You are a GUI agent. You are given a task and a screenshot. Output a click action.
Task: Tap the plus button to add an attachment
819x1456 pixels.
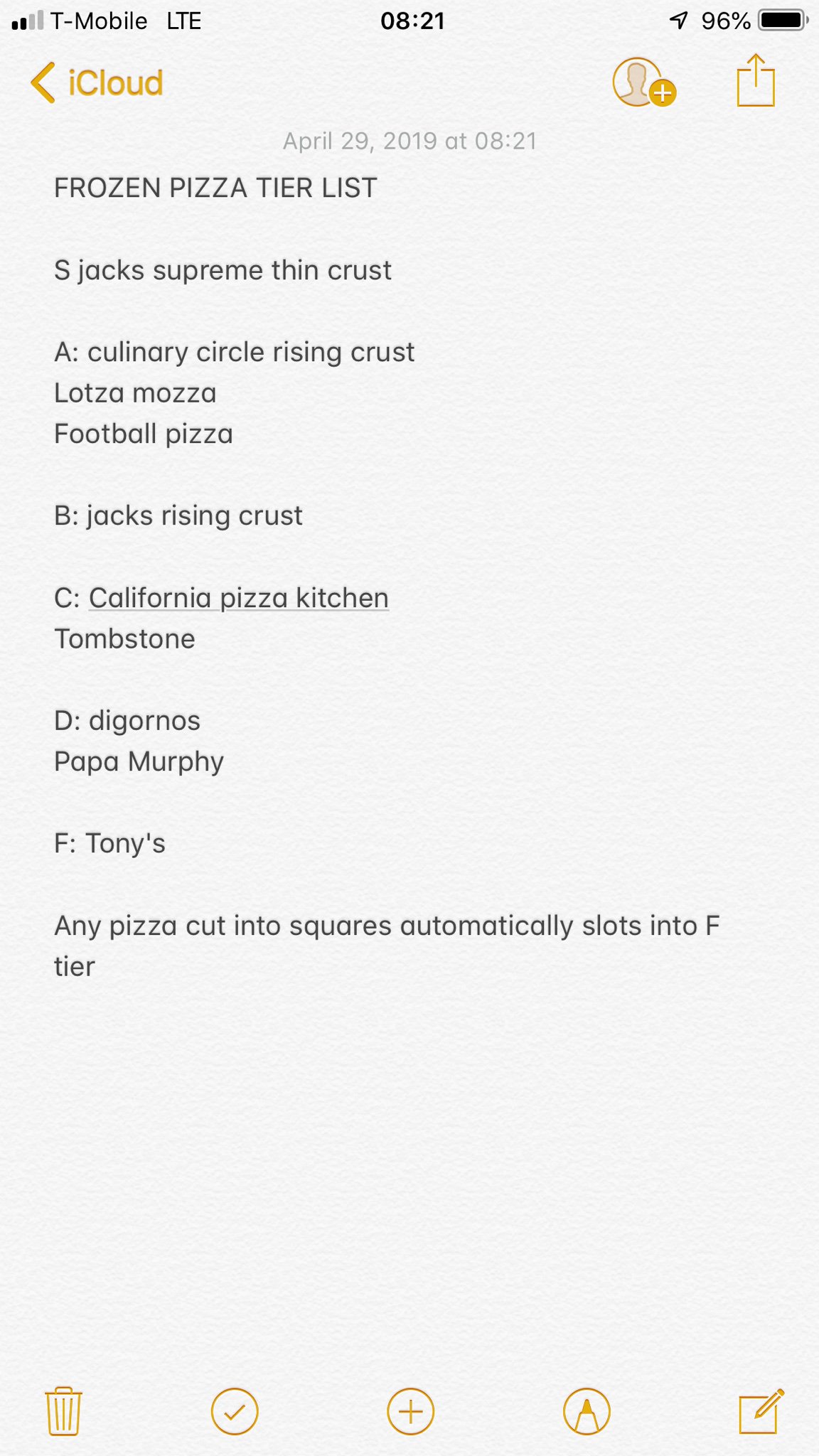click(x=410, y=1411)
